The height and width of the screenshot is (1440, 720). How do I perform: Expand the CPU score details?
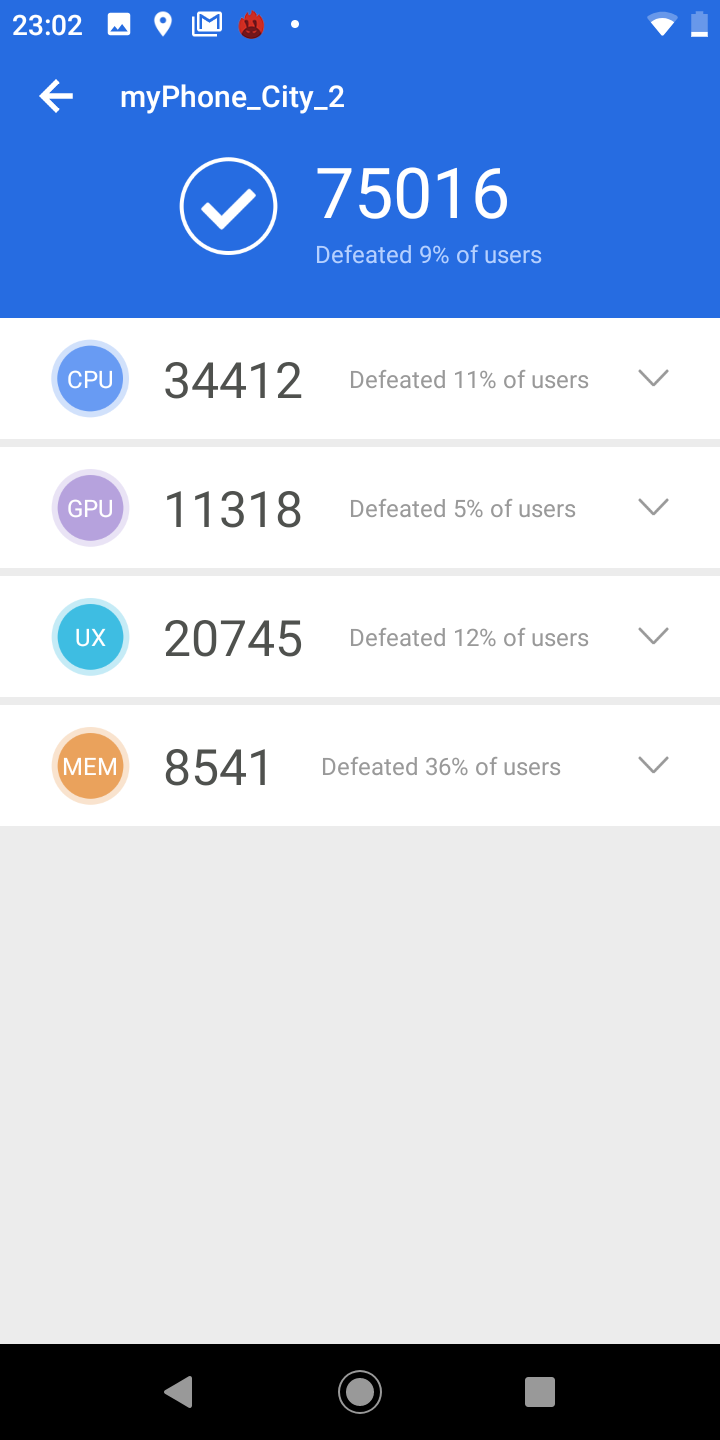[x=653, y=378]
